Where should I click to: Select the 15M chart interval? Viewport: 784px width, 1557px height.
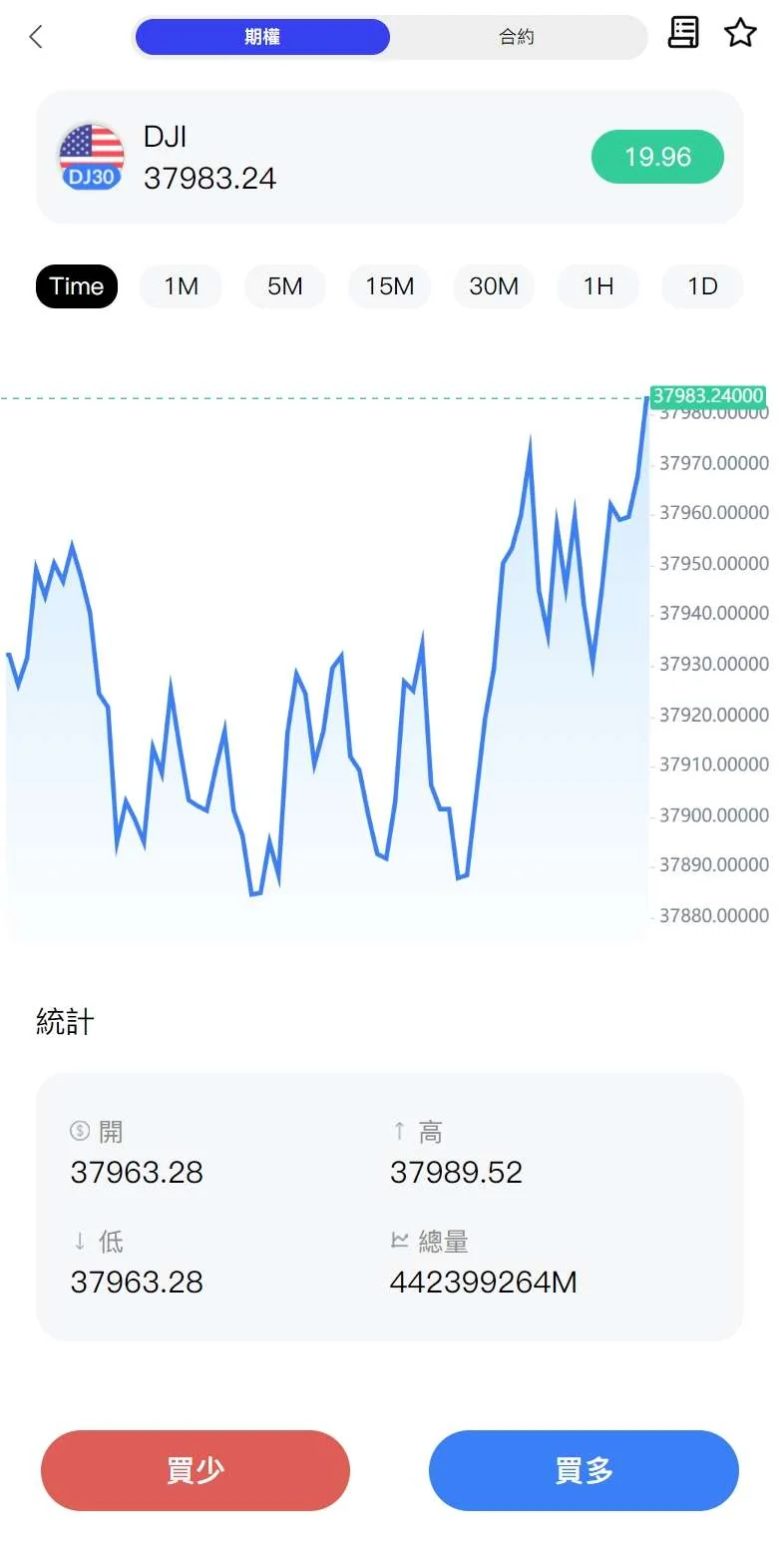[x=389, y=286]
